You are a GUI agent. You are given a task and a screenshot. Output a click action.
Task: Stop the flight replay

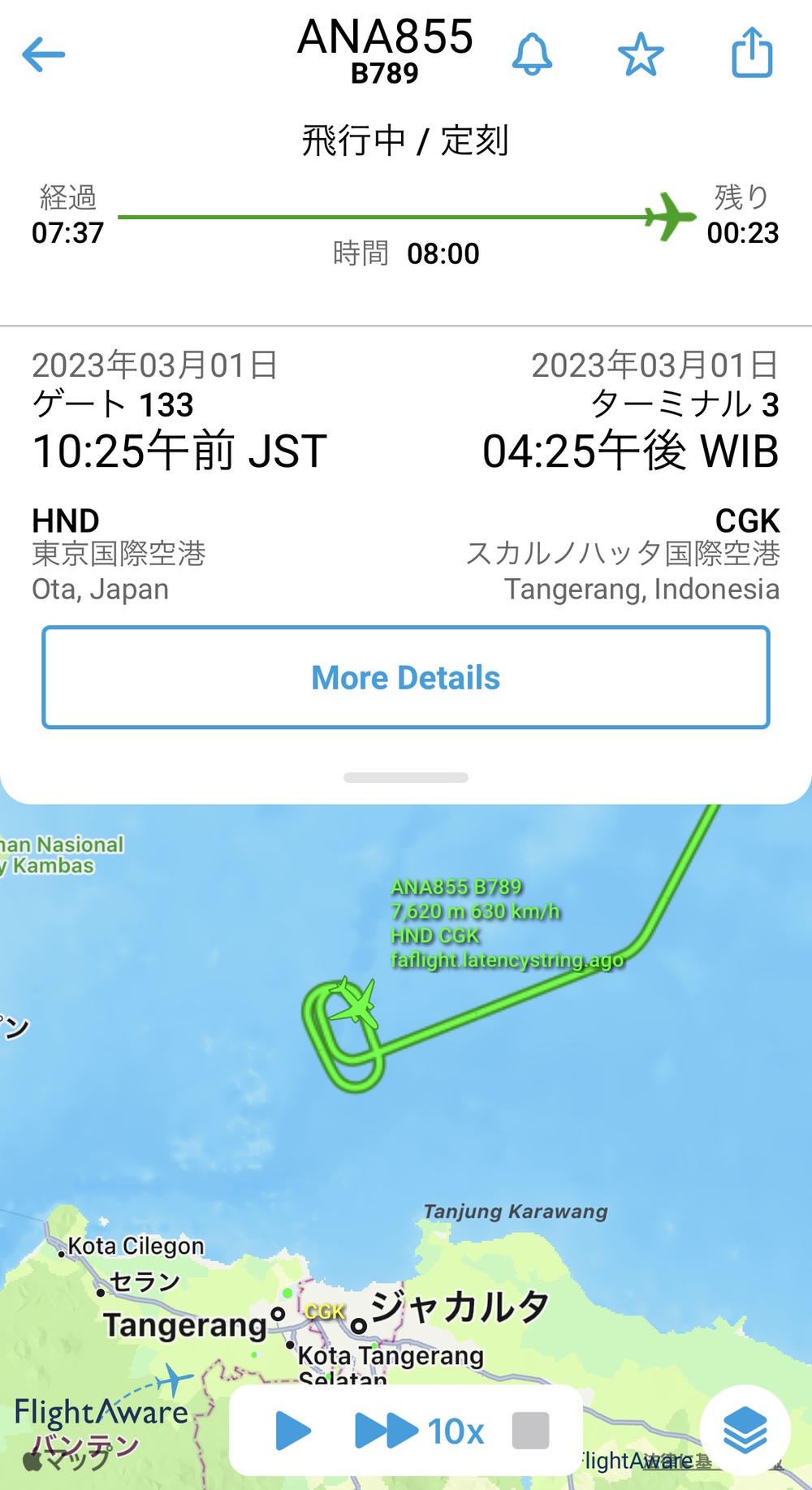coord(530,1431)
